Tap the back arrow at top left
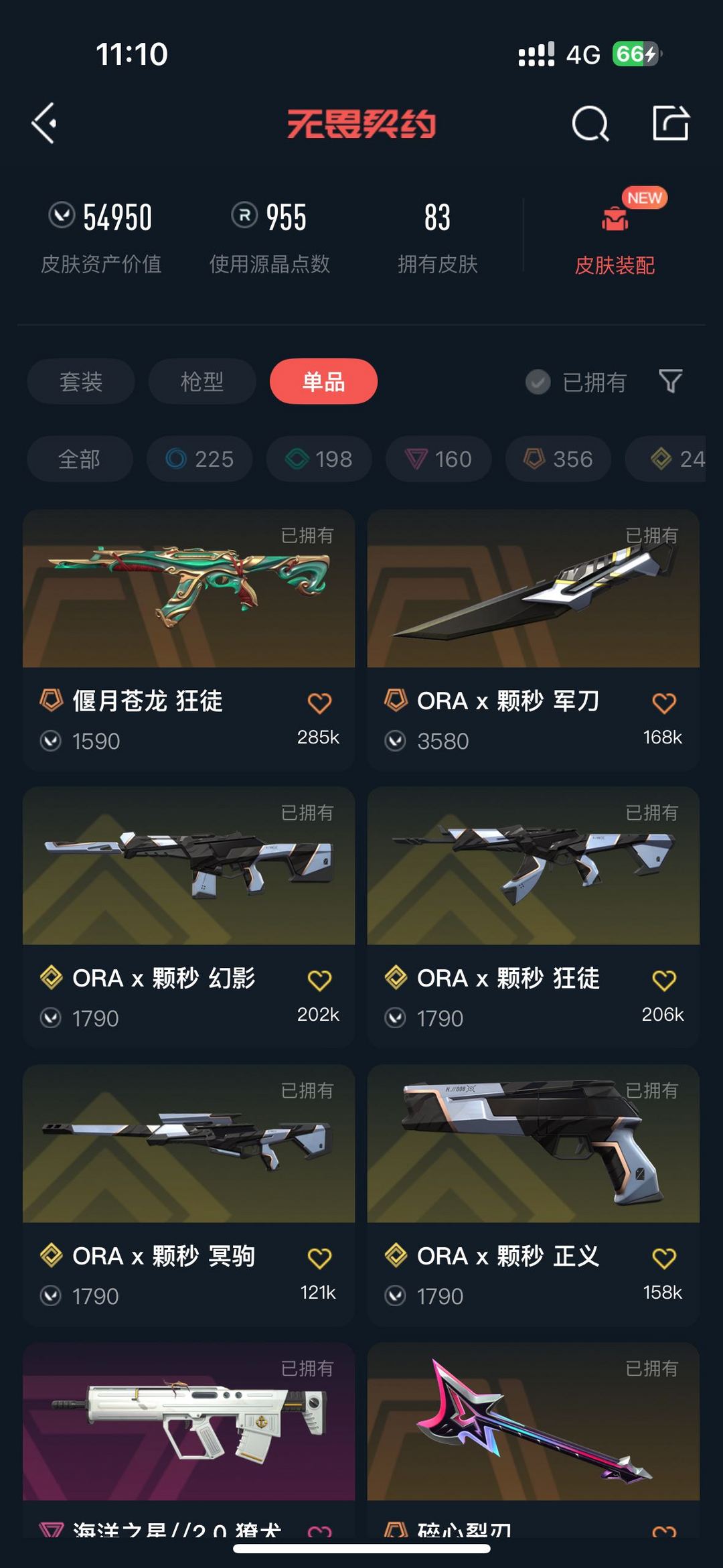Screen dimensions: 723x1568 pos(43,123)
